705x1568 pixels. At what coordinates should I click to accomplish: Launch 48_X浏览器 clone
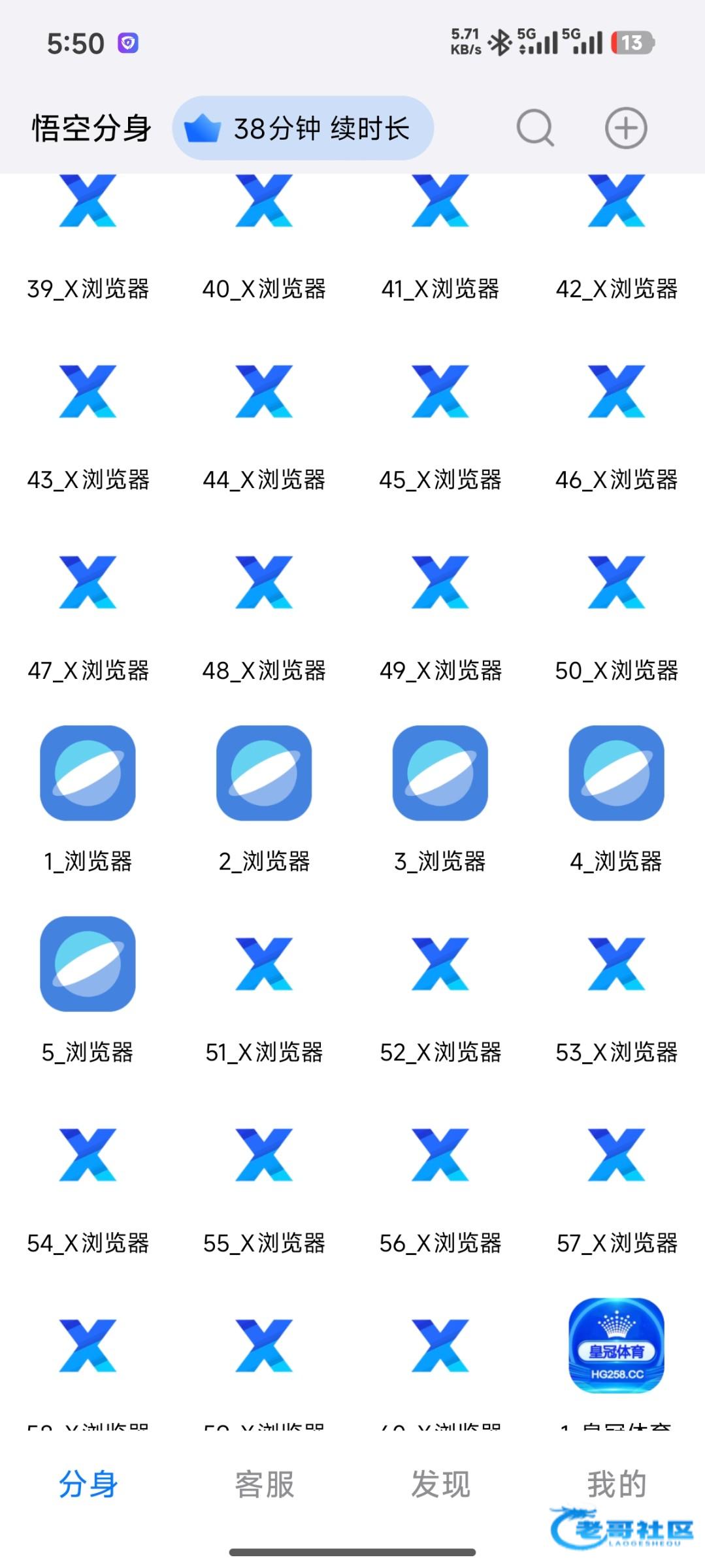(264, 583)
